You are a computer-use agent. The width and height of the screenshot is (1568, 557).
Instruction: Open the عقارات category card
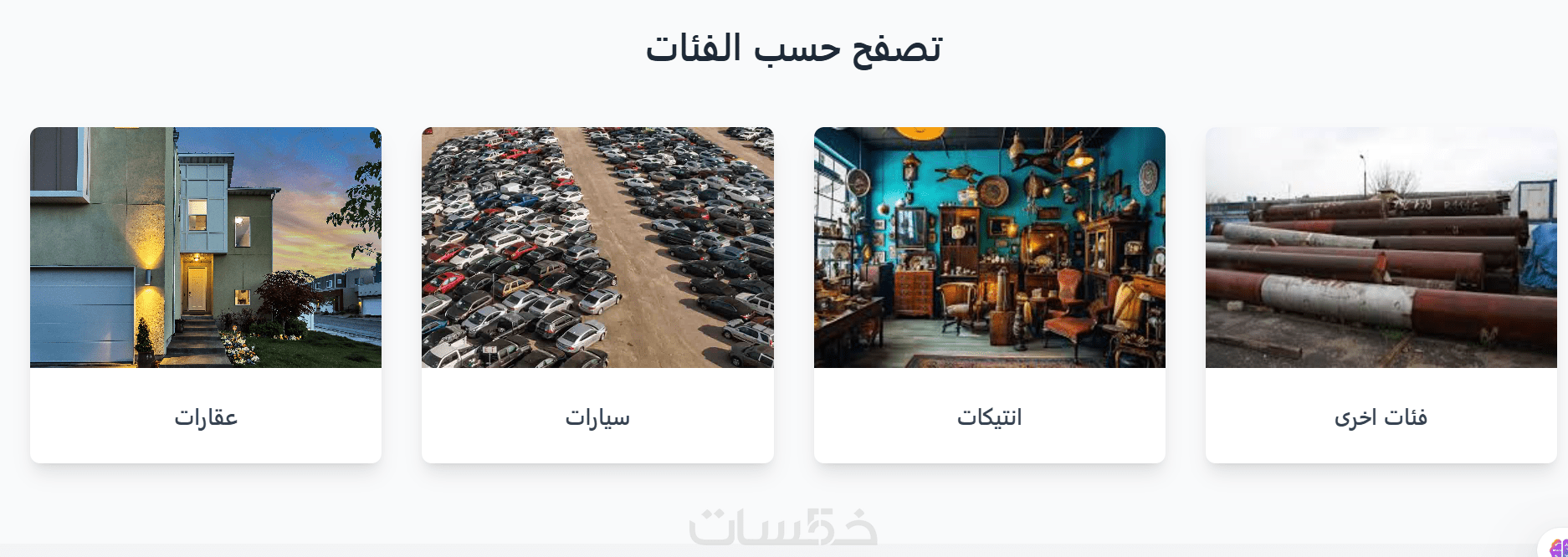pyautogui.click(x=206, y=294)
